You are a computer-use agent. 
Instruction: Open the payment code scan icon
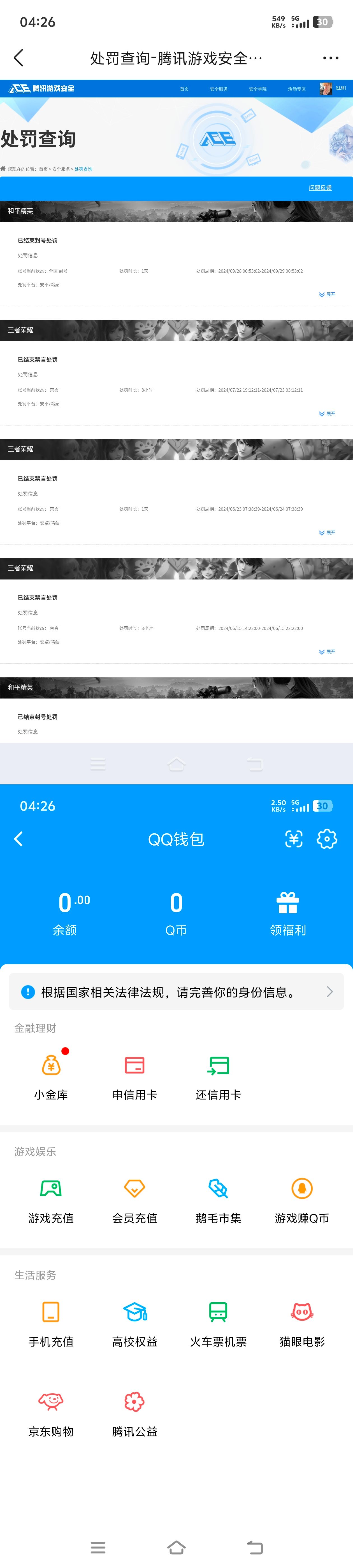[x=294, y=839]
